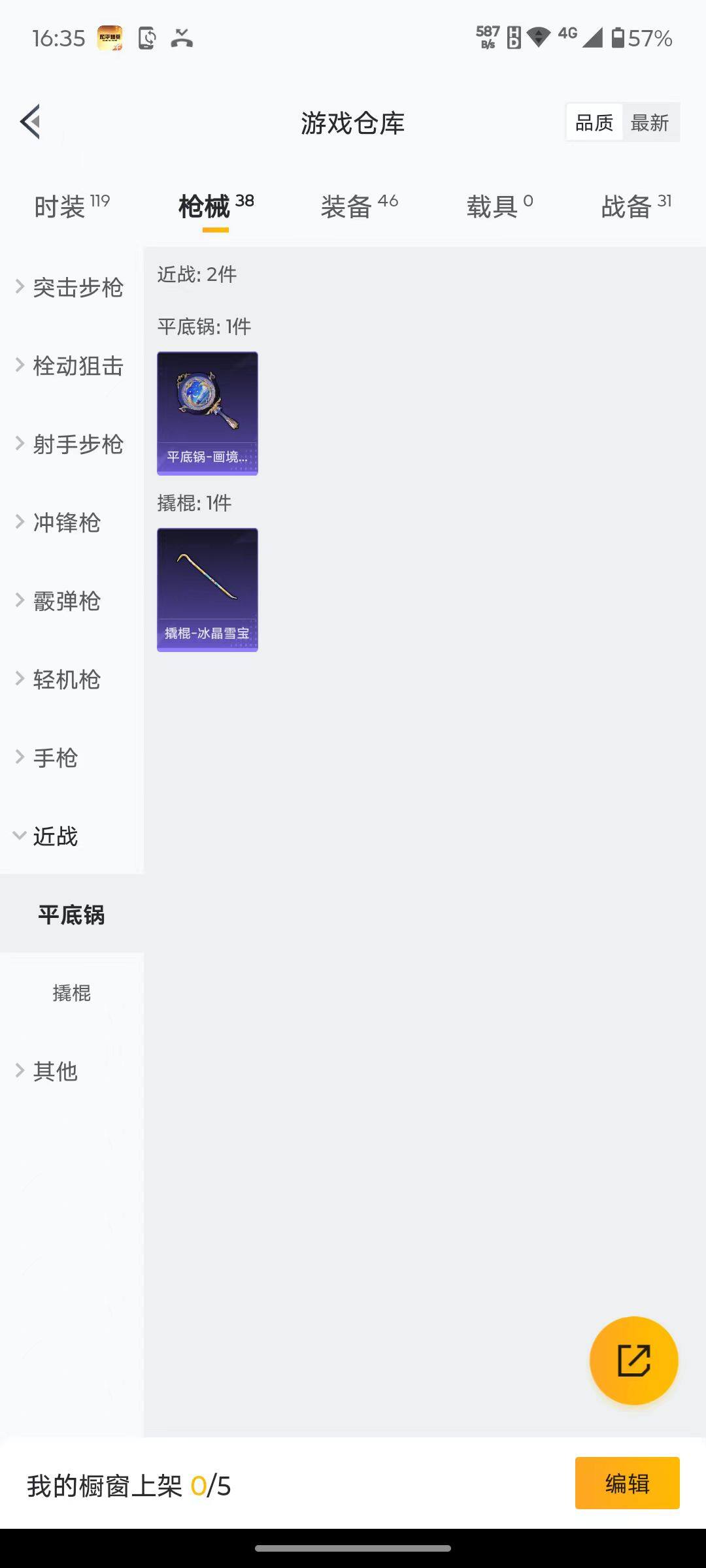Screen dimensions: 706x1568
Task: Open the floating share button
Action: [633, 1358]
